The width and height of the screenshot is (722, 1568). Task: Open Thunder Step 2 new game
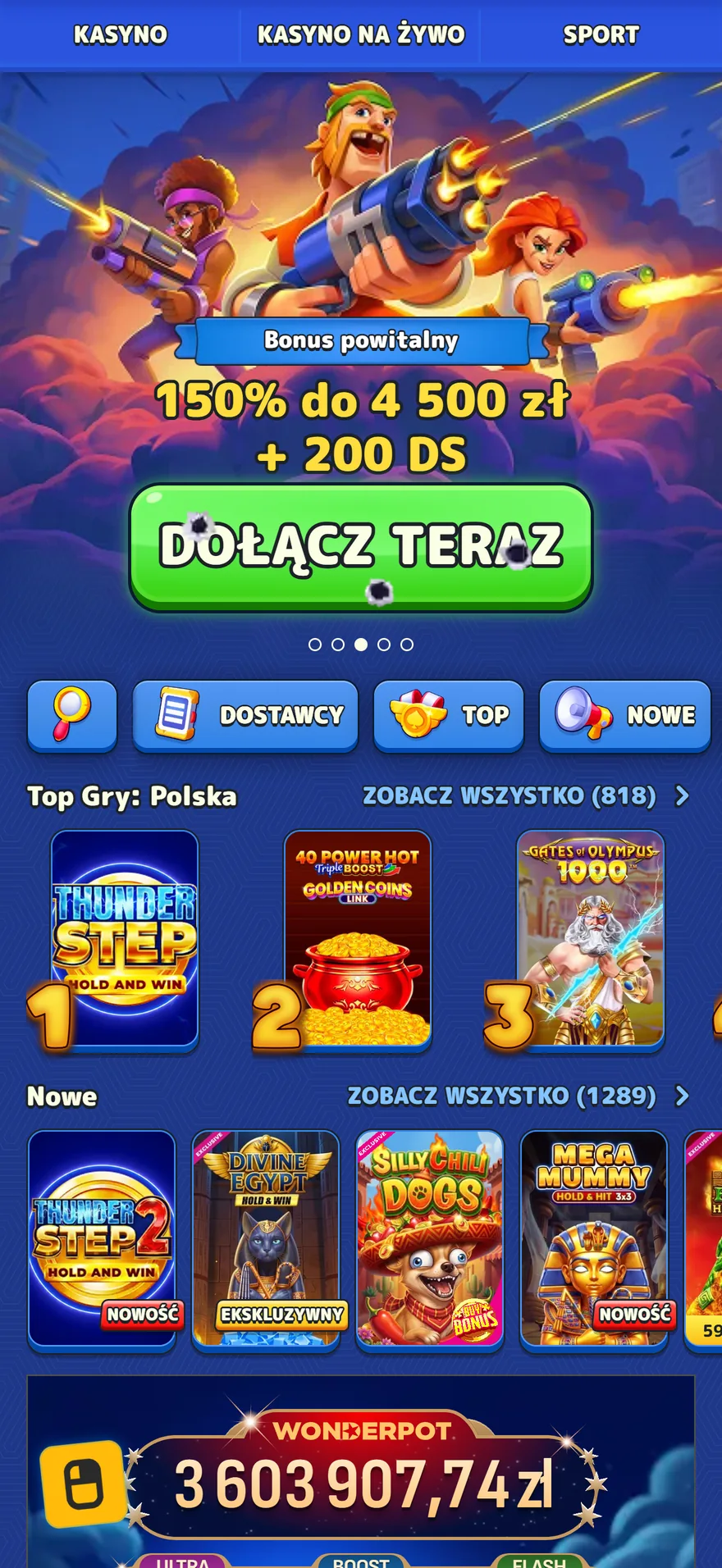102,1240
